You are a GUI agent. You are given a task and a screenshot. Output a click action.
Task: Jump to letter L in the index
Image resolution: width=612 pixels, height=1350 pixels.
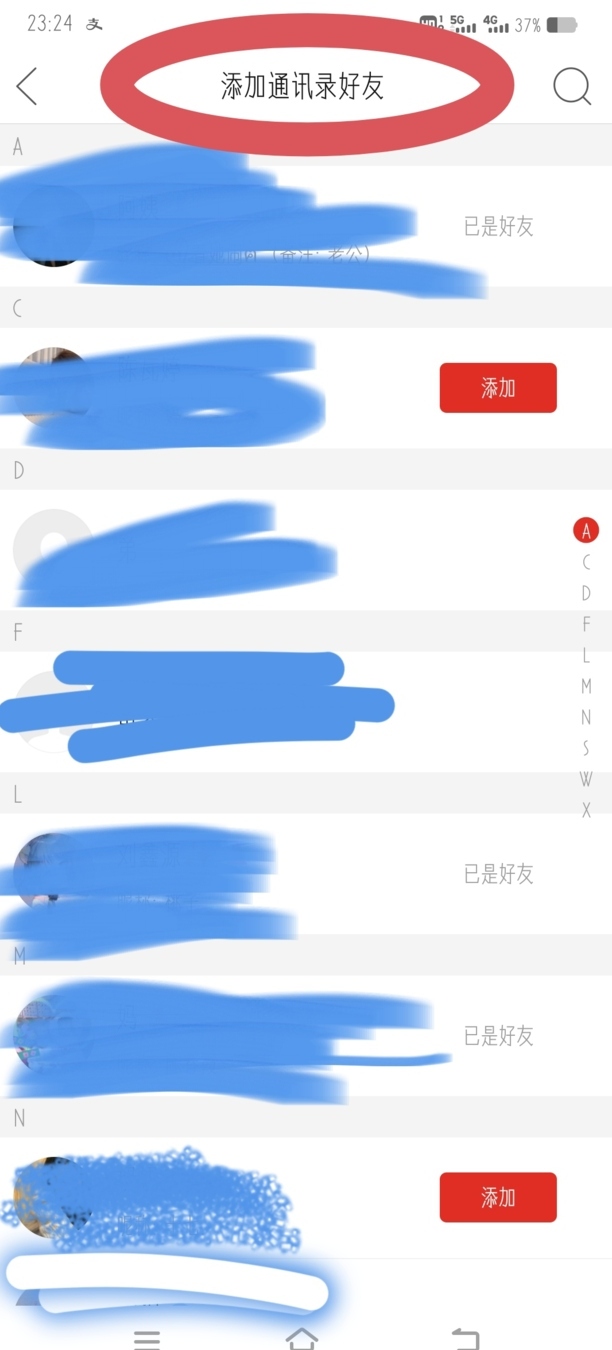click(x=586, y=655)
